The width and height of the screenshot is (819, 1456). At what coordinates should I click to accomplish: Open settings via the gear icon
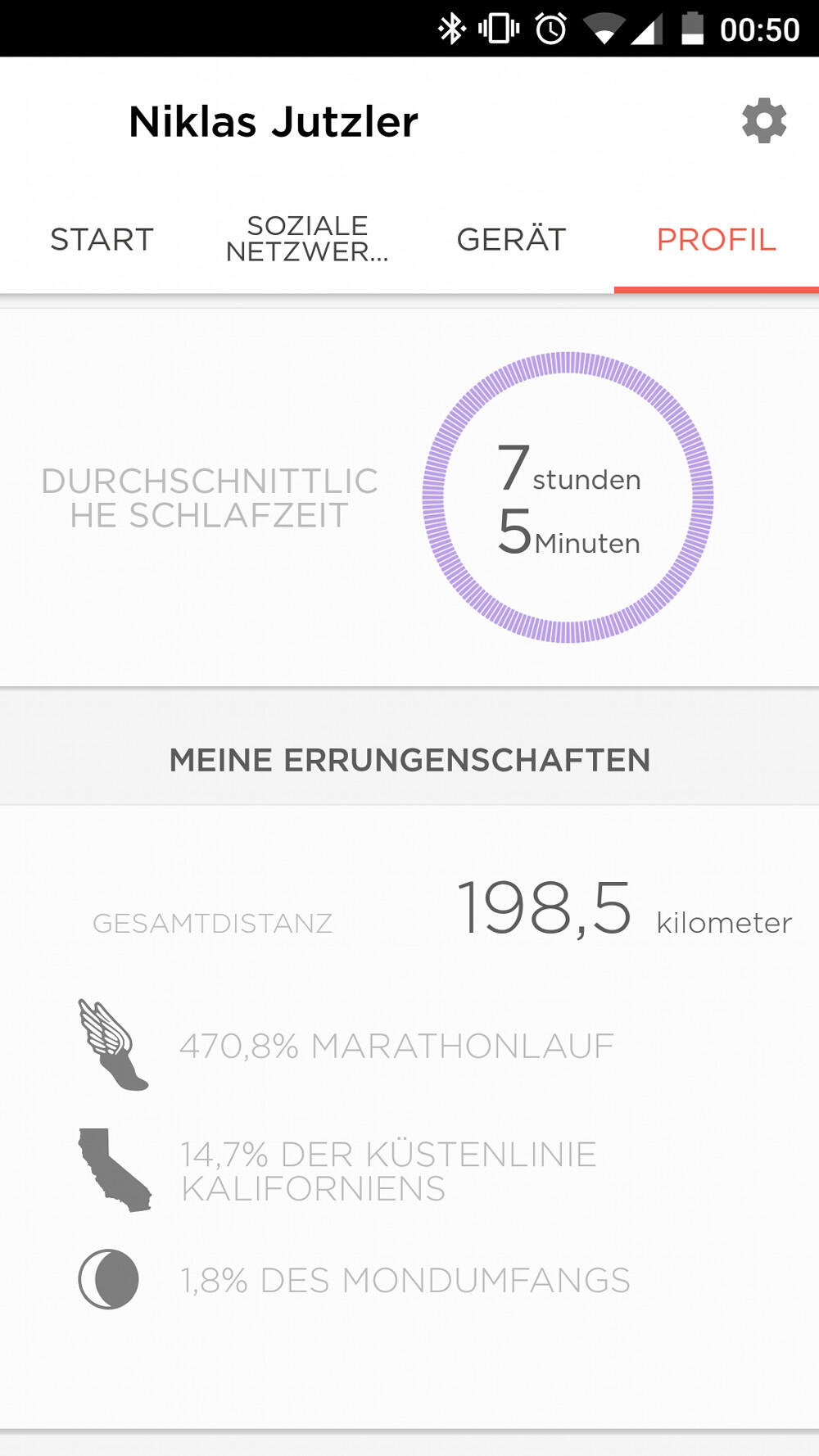pyautogui.click(x=763, y=121)
